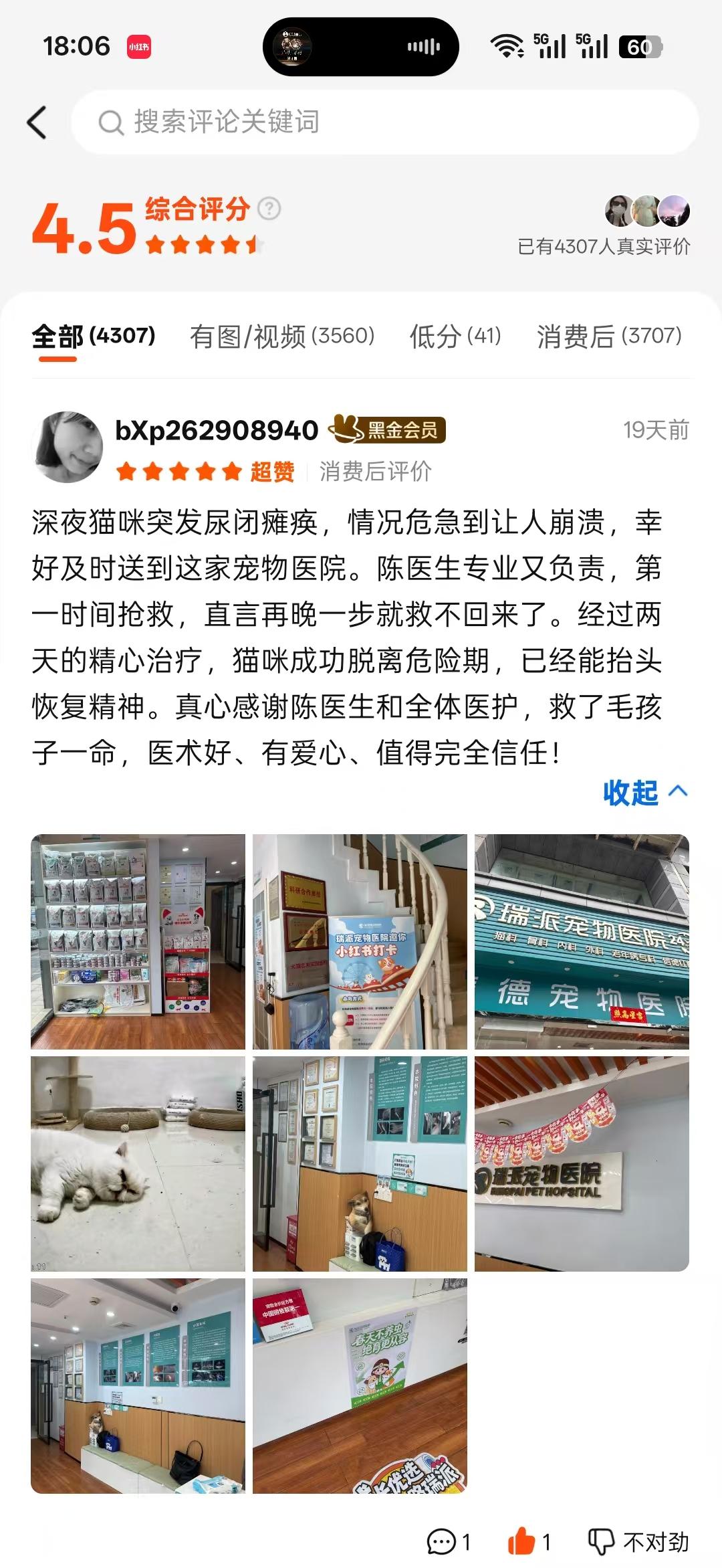Like the review with the thumbs-up
This screenshot has width=722, height=1568.
[x=529, y=1542]
